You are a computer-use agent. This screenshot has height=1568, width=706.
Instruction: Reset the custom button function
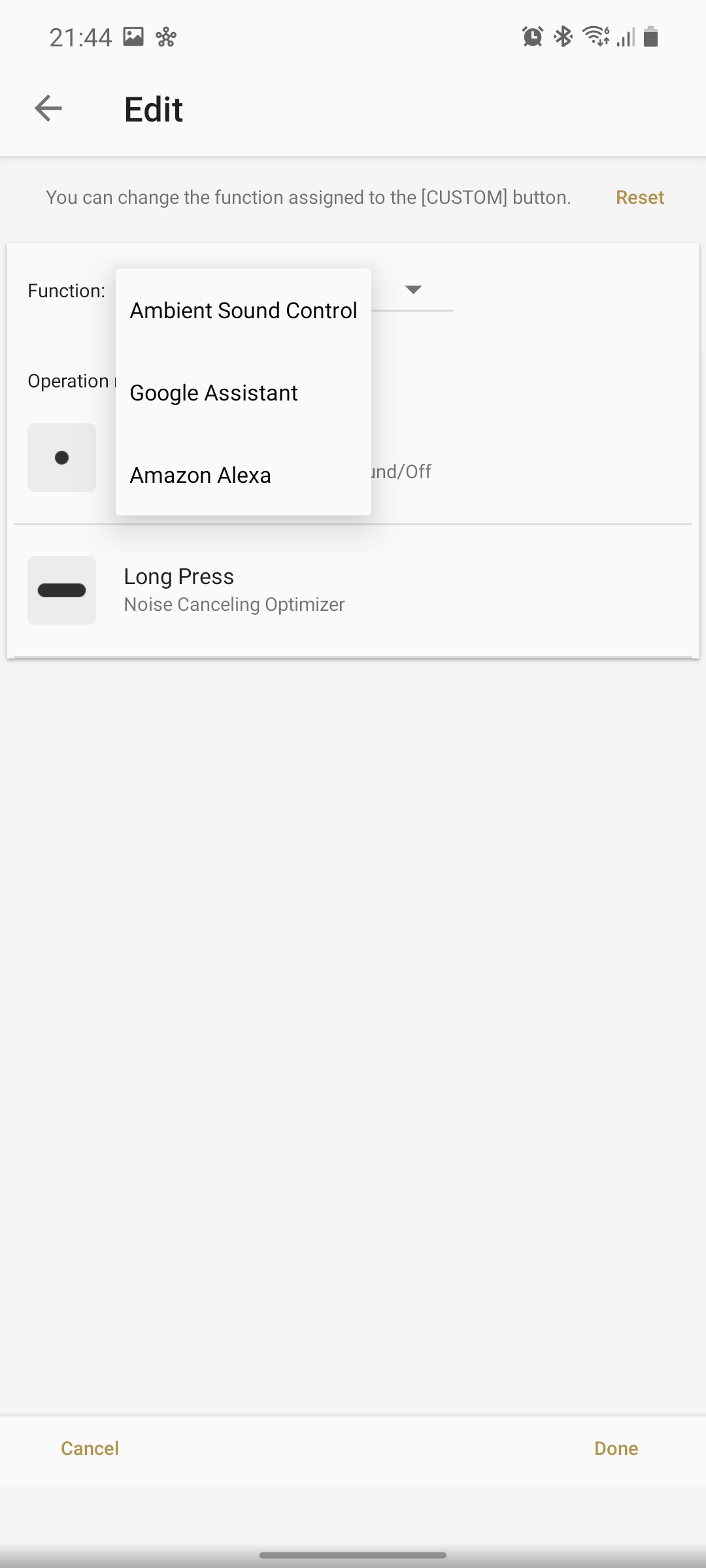click(639, 197)
